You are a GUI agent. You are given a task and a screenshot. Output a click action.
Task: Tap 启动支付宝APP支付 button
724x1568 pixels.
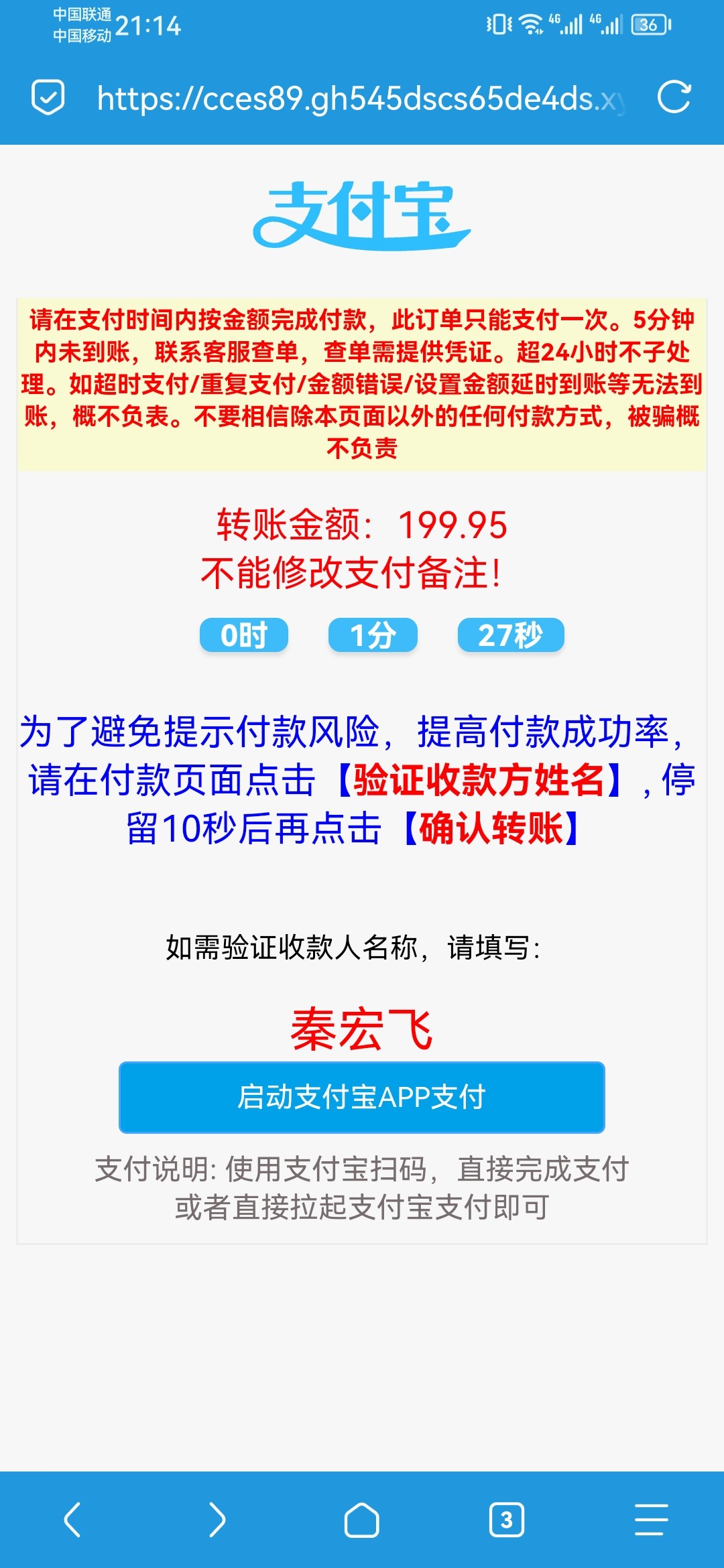(362, 1097)
